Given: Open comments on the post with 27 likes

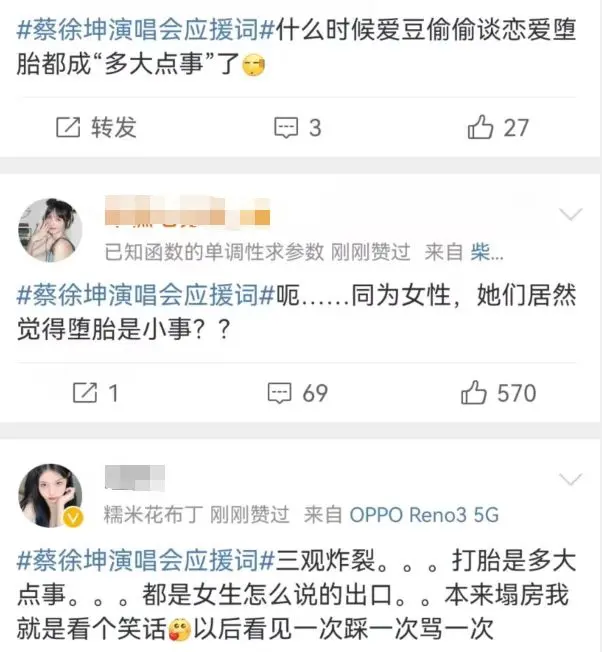Looking at the screenshot, I should click(297, 127).
